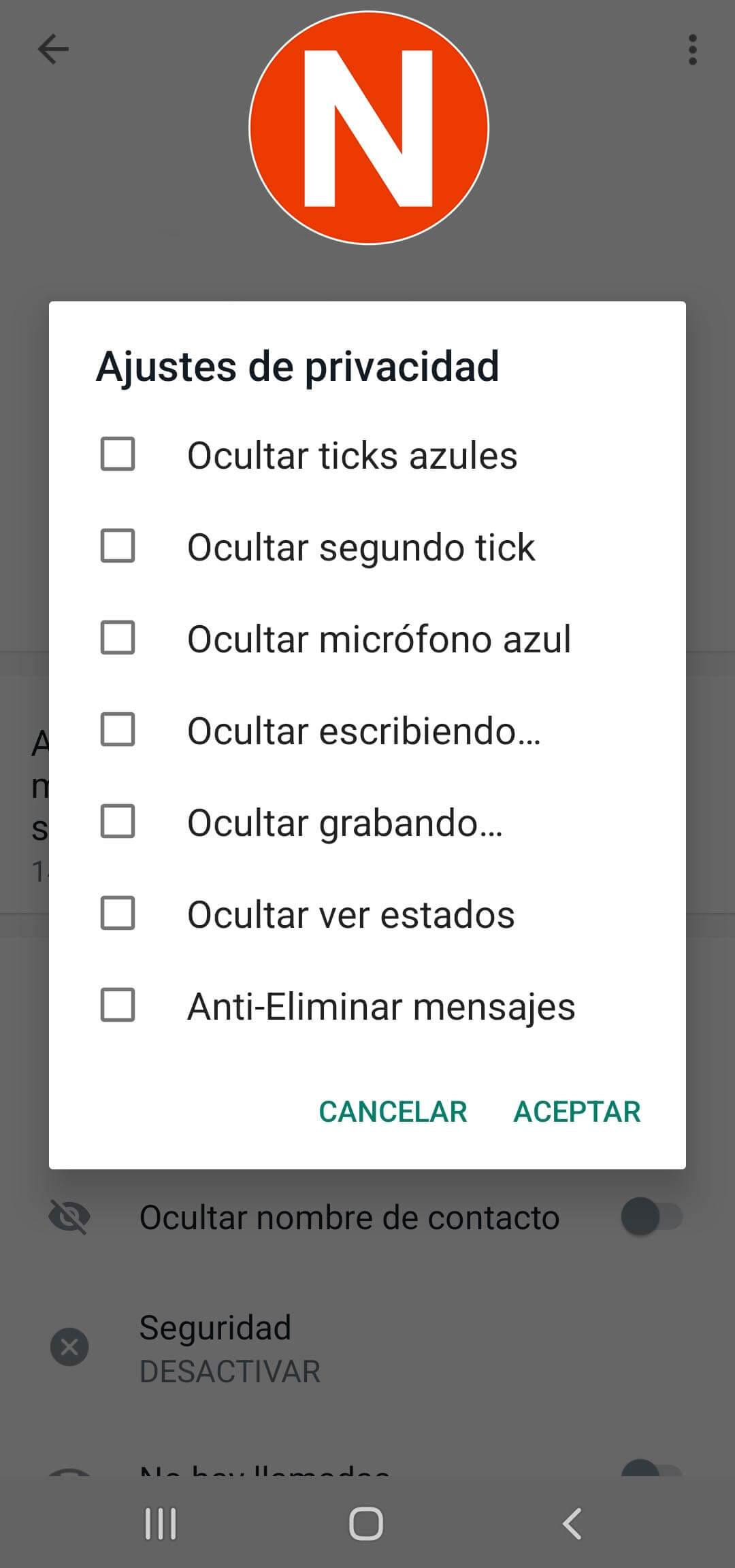This screenshot has width=735, height=1568.
Task: Check Ocultar ver estados
Action: tap(118, 914)
